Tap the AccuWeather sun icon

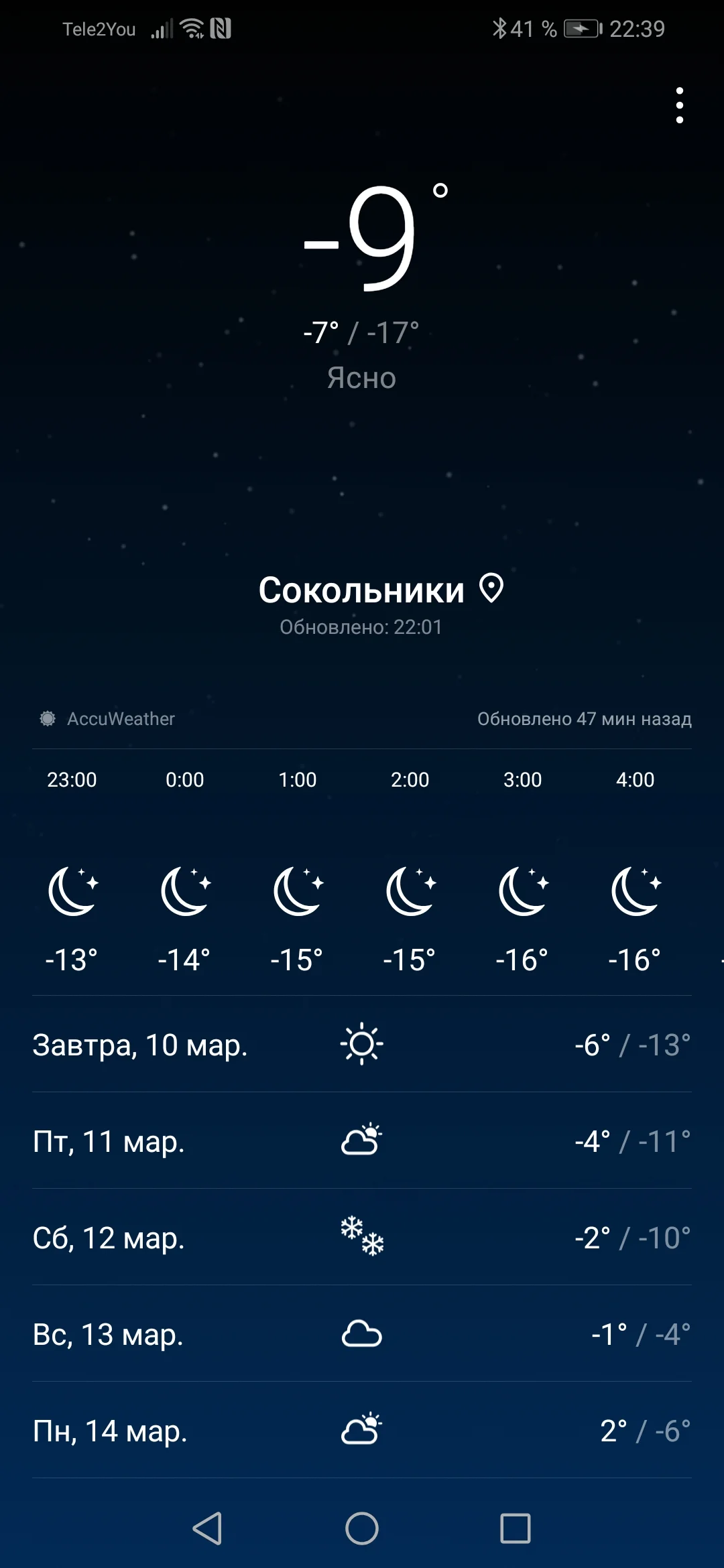[48, 719]
